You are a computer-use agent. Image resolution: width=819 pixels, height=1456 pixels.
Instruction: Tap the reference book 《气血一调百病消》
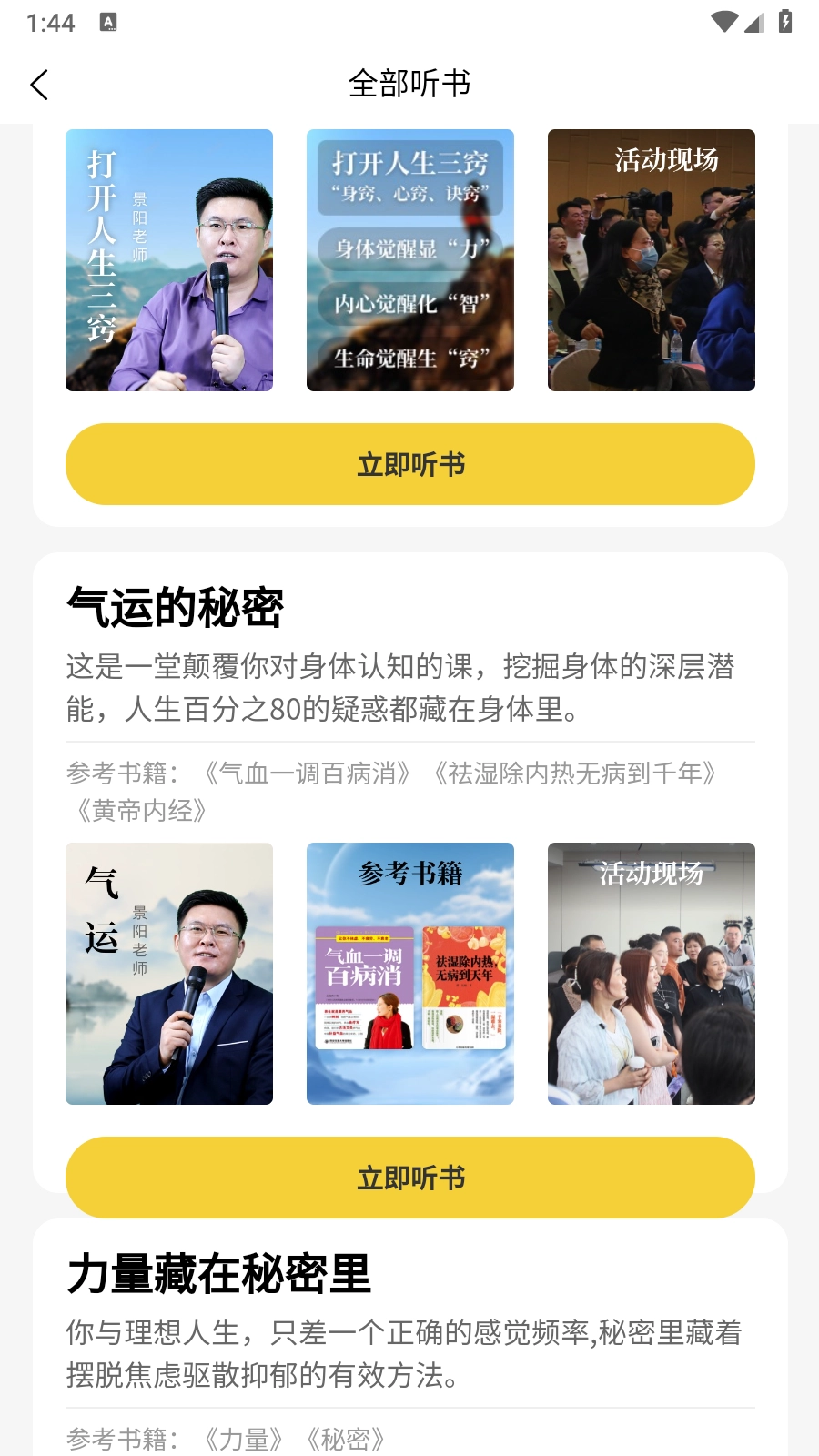308,773
